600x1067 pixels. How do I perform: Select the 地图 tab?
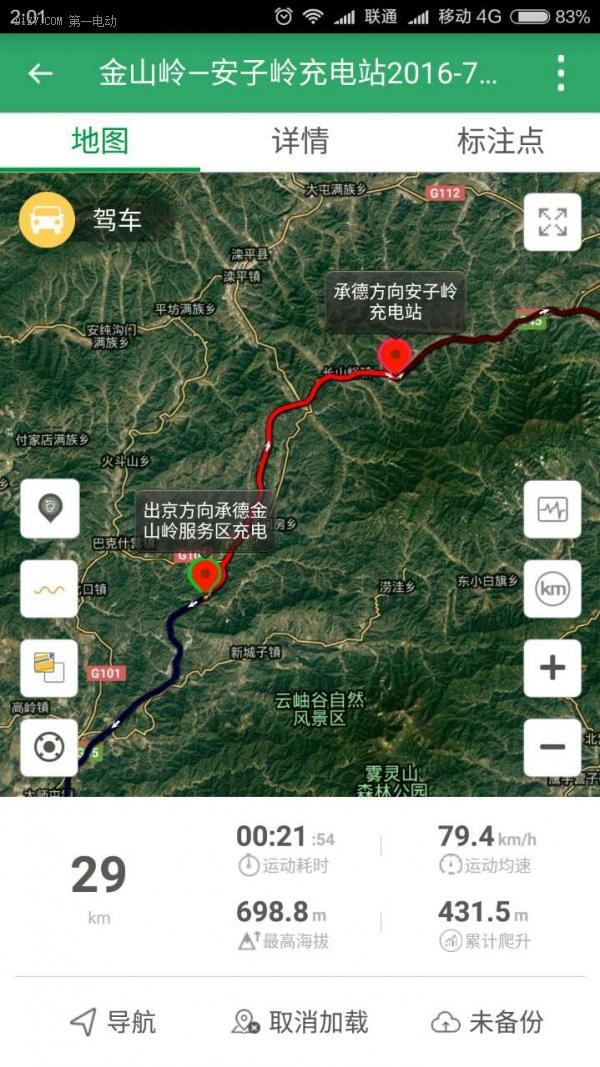pos(100,141)
